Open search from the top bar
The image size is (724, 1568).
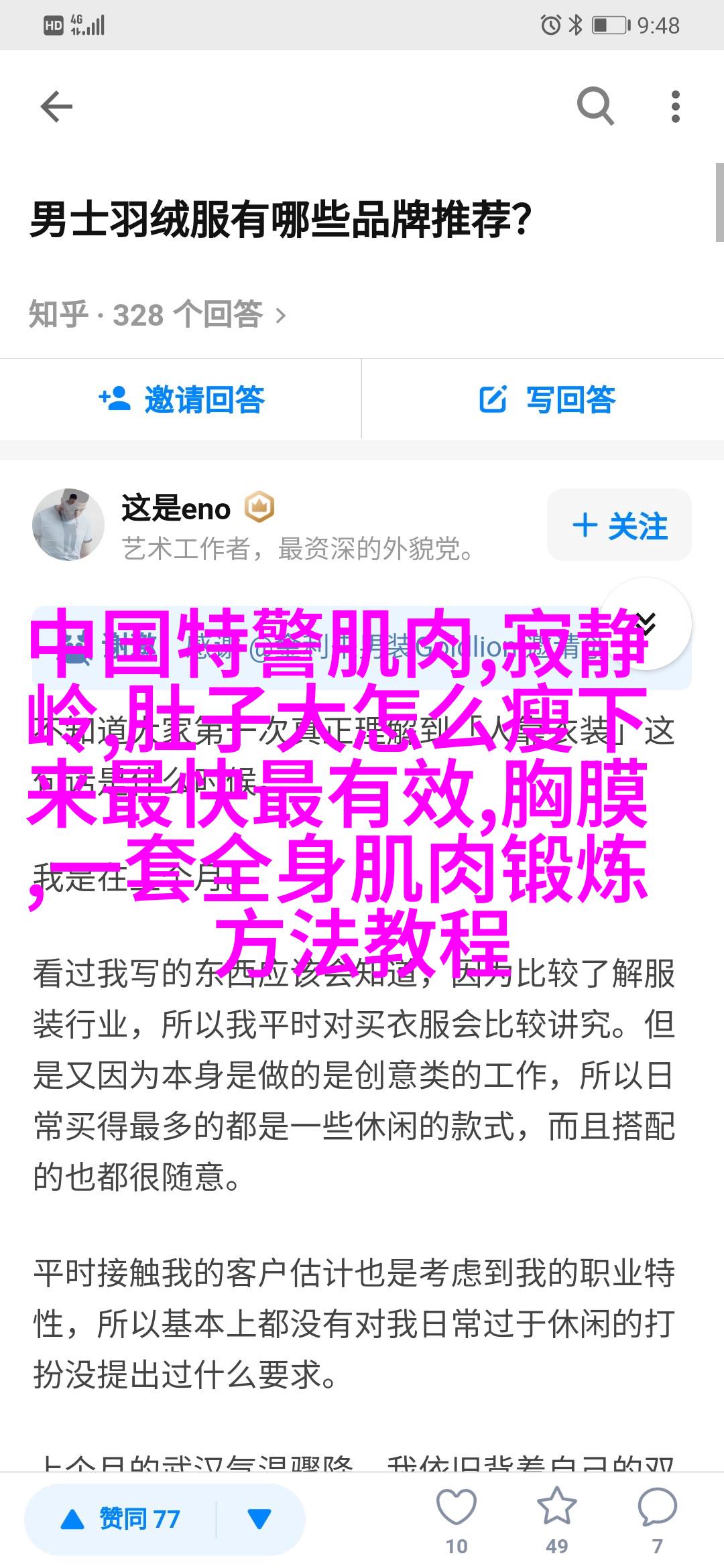point(595,107)
